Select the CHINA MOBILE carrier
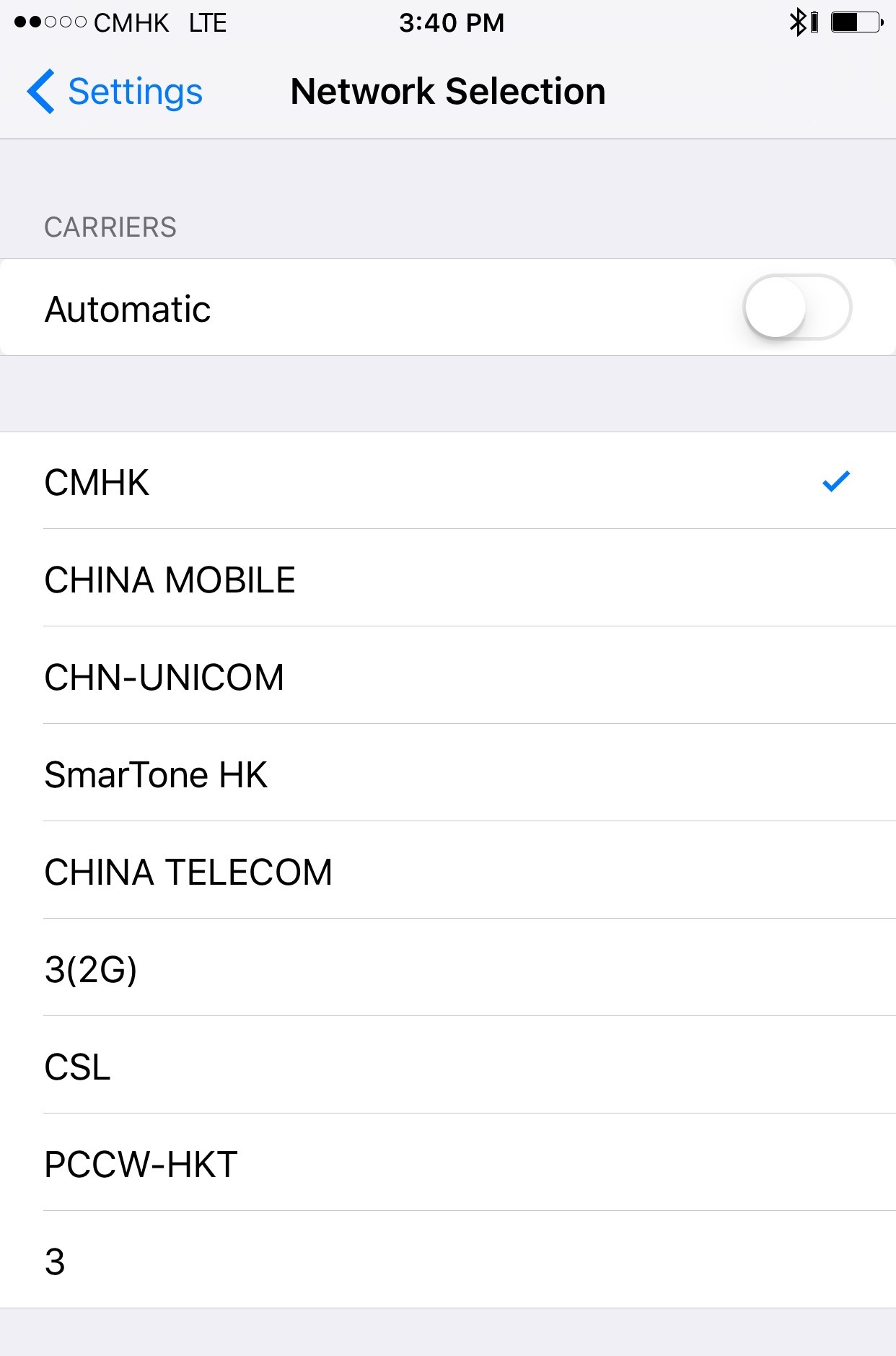The height and width of the screenshot is (1356, 896). [170, 578]
